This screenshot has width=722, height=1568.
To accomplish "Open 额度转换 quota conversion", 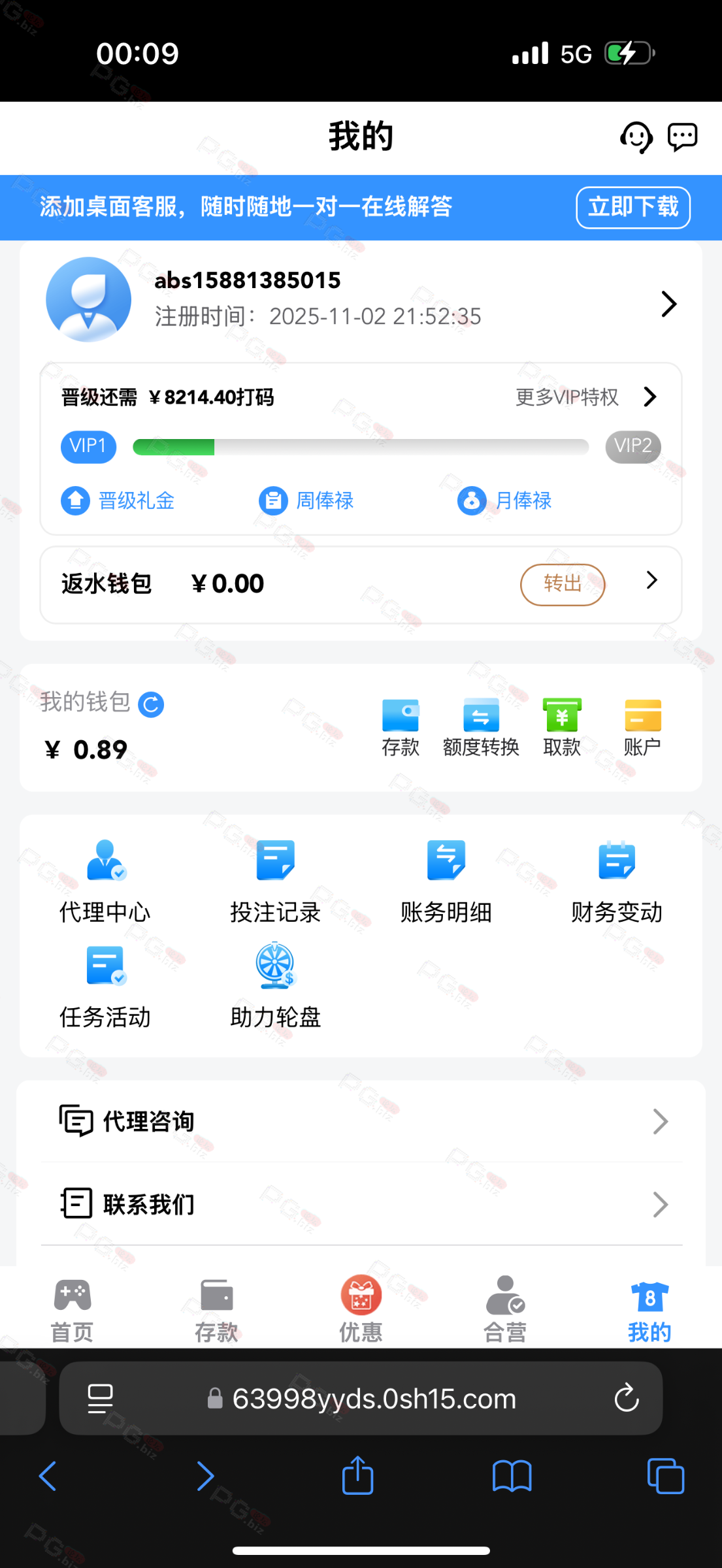I will pos(481,727).
